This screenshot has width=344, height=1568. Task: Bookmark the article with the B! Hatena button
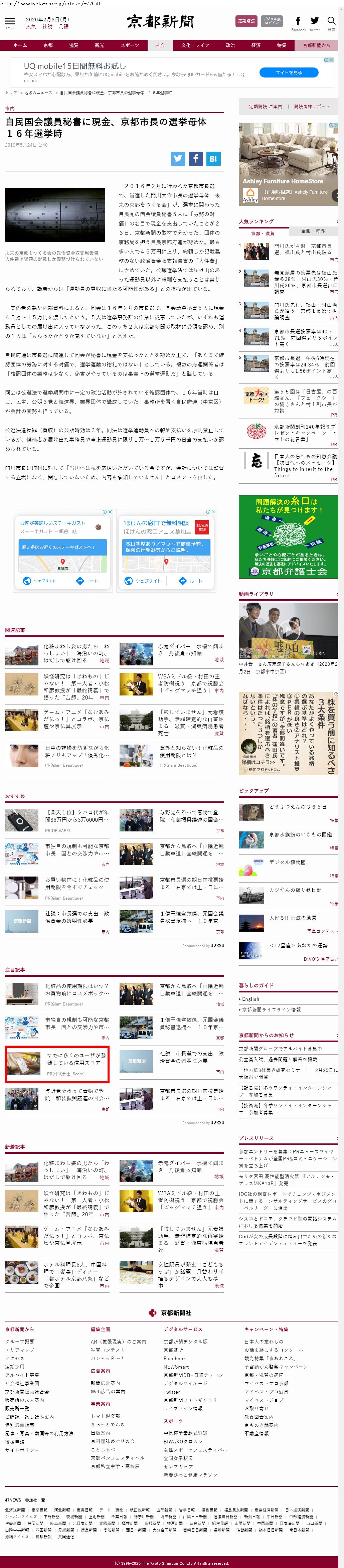pyautogui.click(x=213, y=158)
